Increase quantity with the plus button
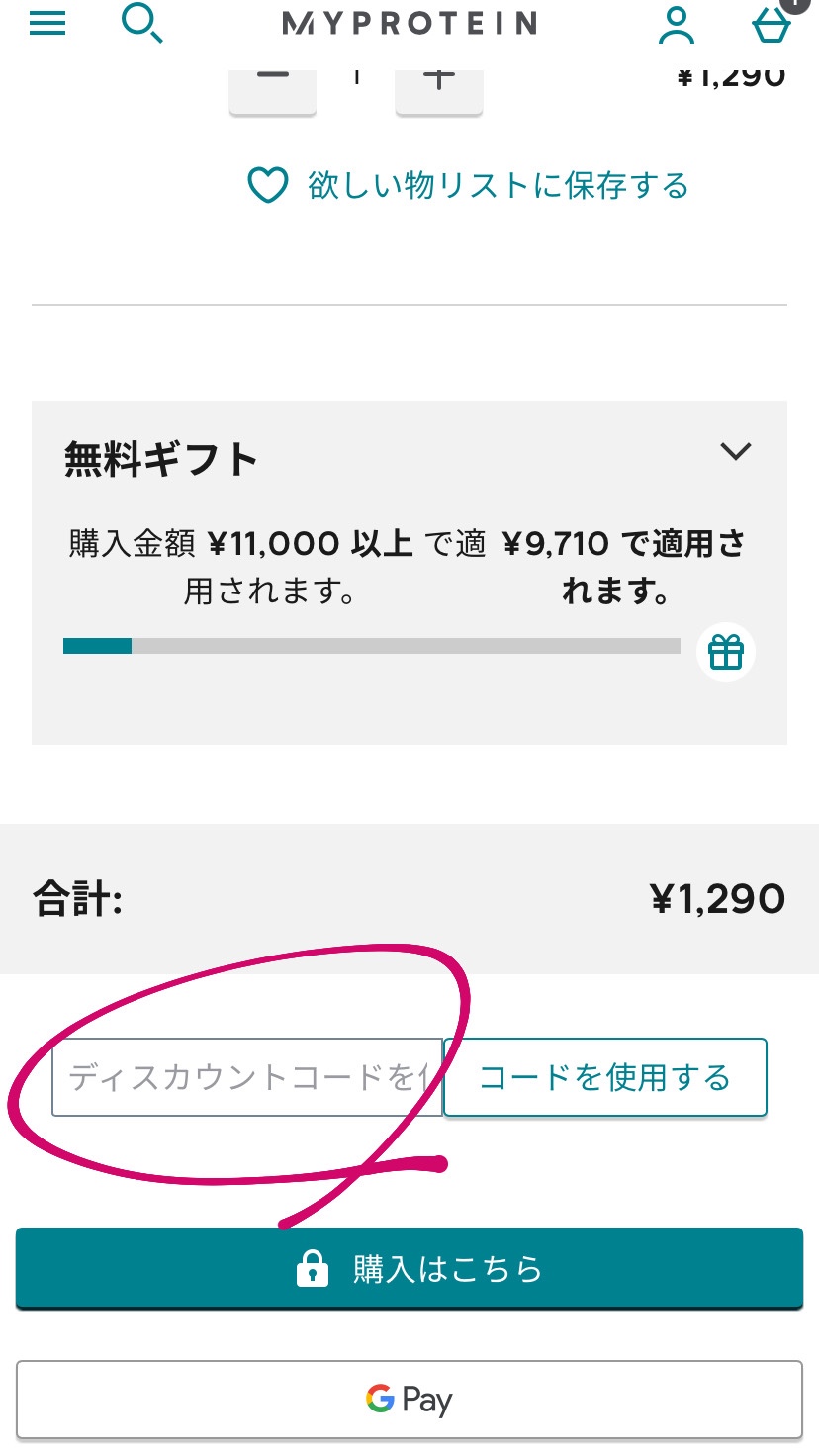The width and height of the screenshot is (819, 1456). click(x=439, y=91)
